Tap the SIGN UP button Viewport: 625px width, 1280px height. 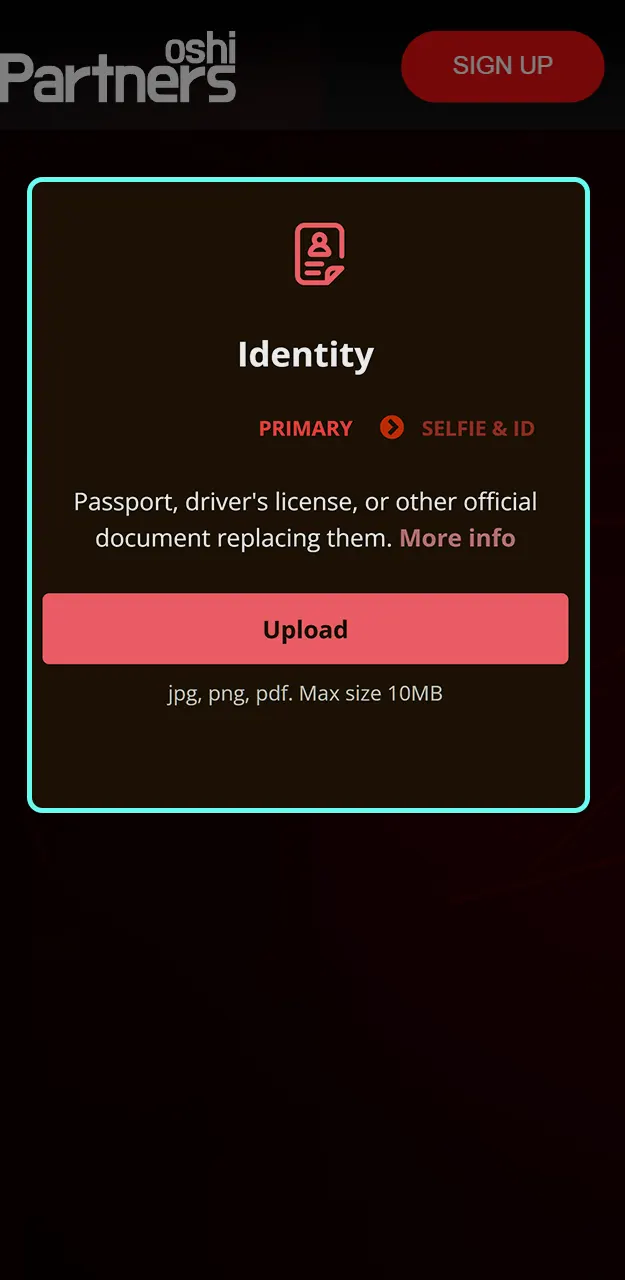click(502, 66)
